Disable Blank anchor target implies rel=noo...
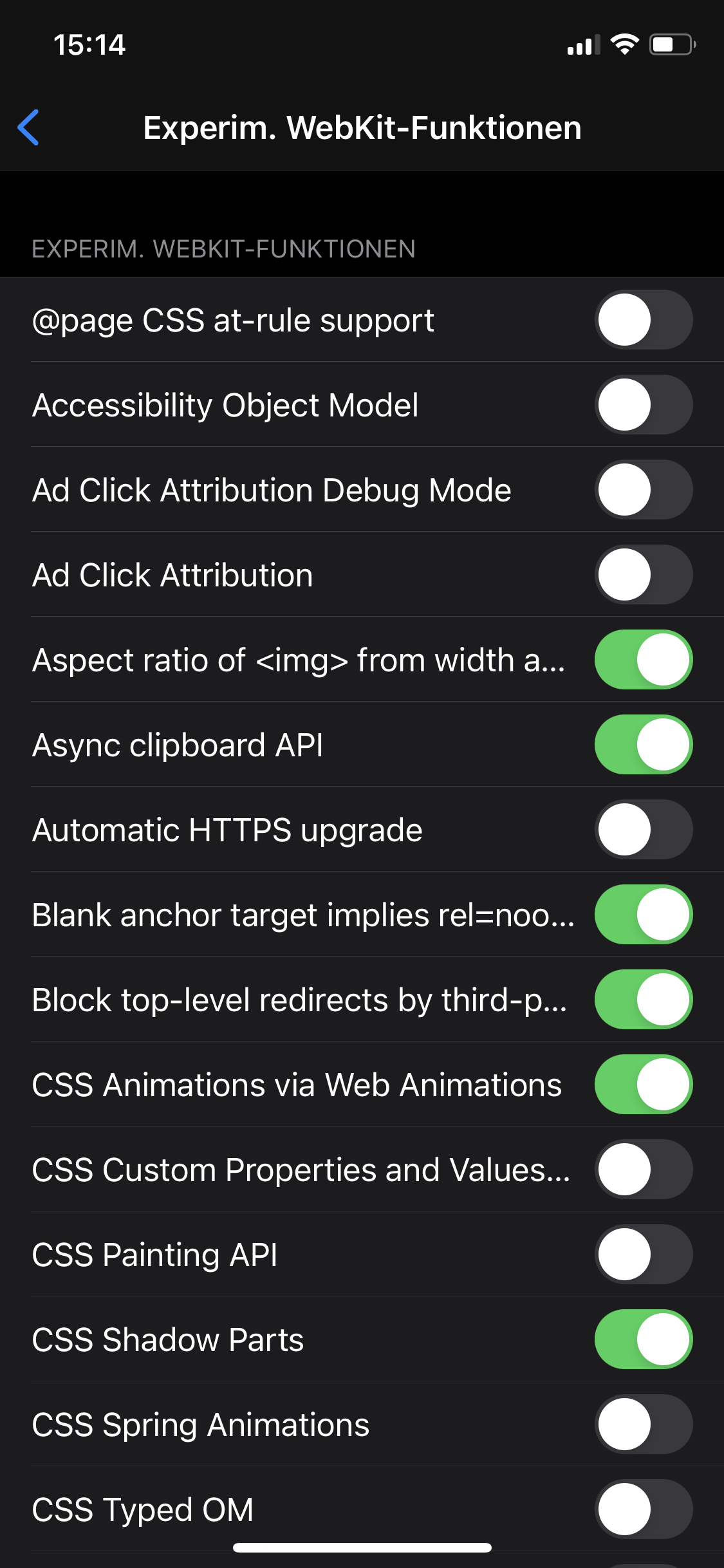The image size is (724, 1568). pos(643,915)
